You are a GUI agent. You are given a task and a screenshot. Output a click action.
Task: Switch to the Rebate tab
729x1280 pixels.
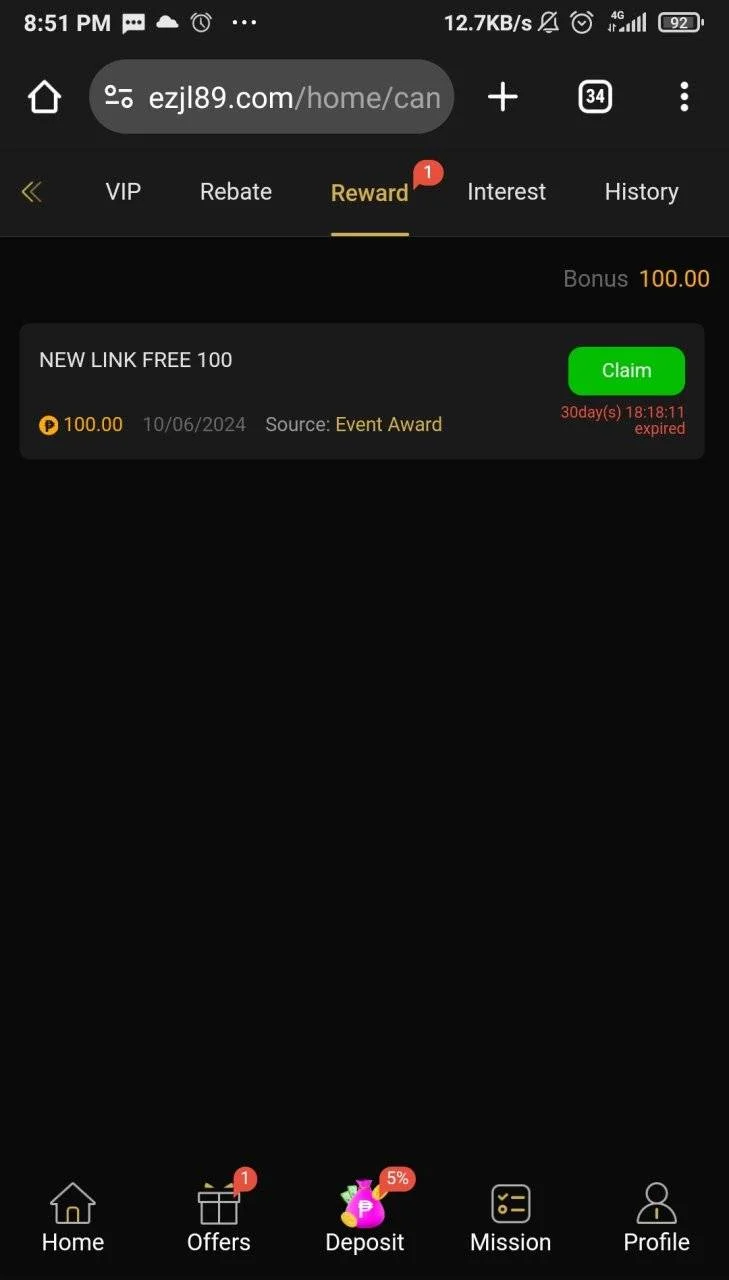click(236, 192)
